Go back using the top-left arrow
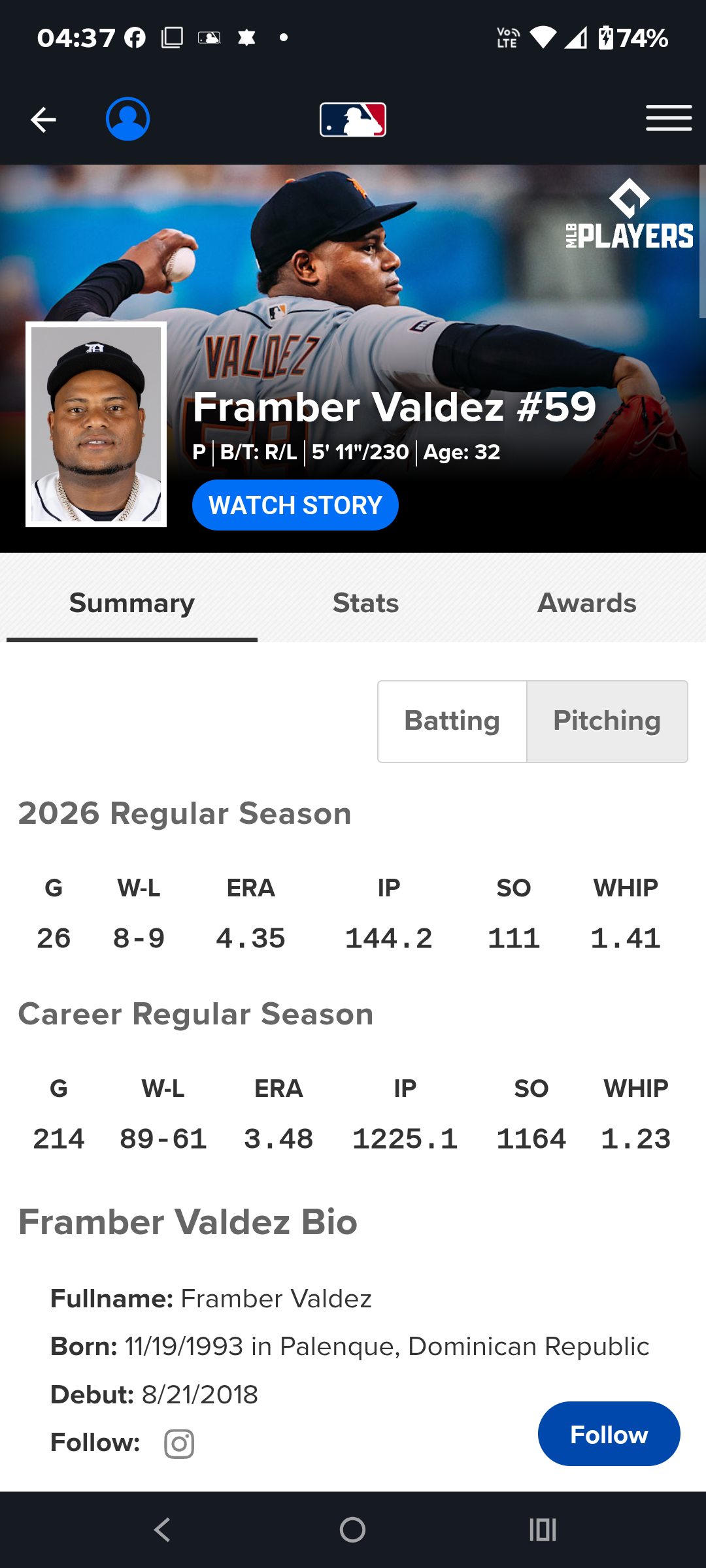This screenshot has width=706, height=1568. point(43,120)
